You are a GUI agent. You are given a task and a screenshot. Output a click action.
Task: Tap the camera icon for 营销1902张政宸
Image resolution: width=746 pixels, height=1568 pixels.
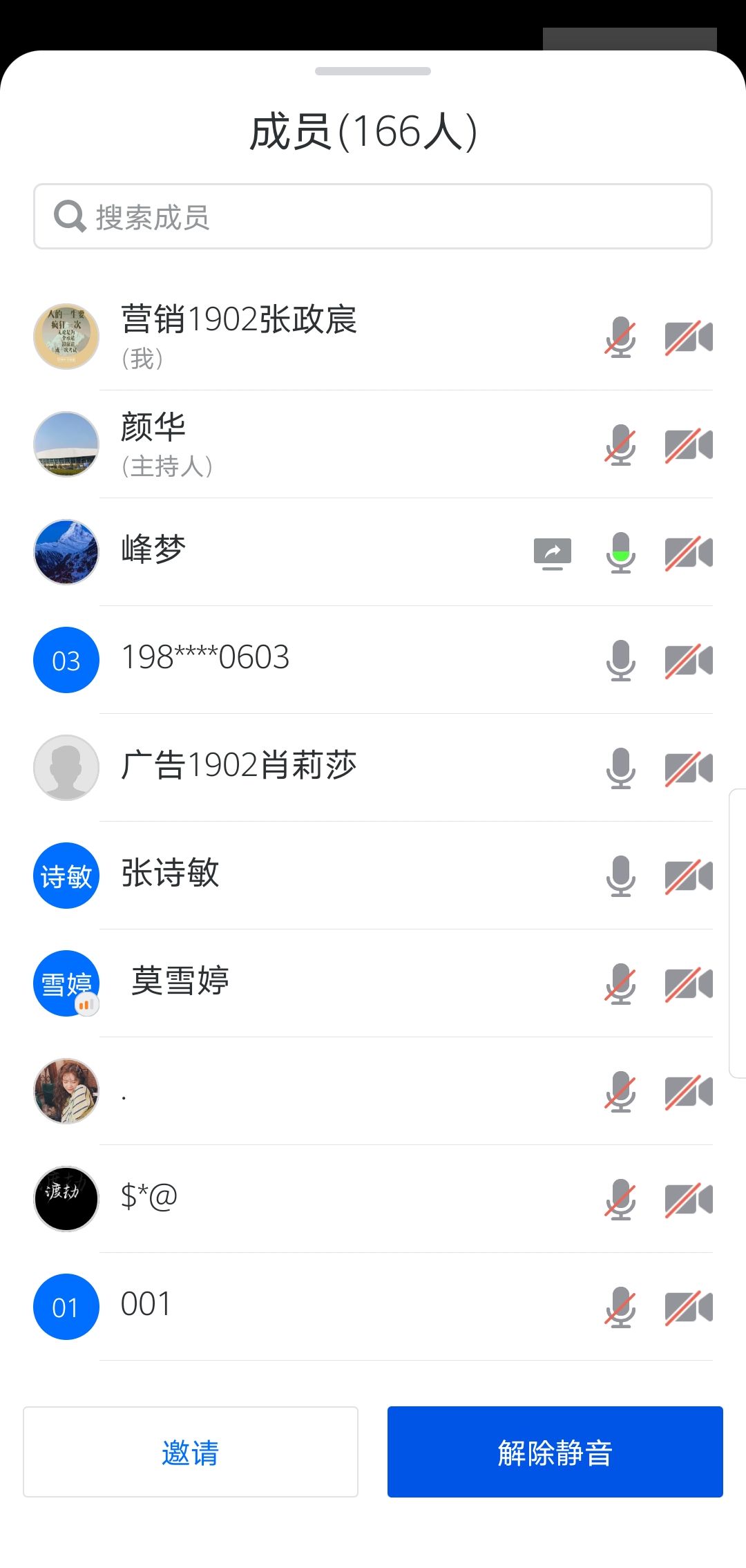click(x=689, y=337)
